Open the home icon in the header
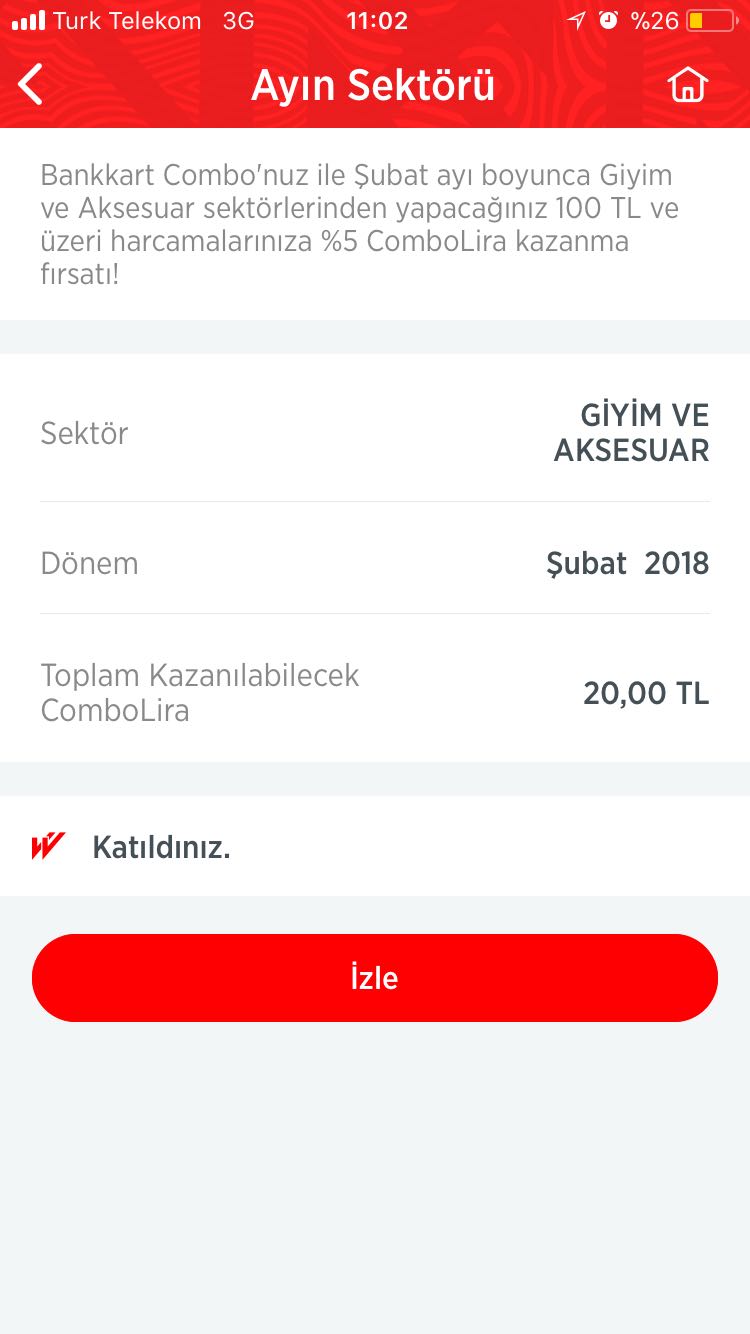The height and width of the screenshot is (1334, 750). coord(688,85)
